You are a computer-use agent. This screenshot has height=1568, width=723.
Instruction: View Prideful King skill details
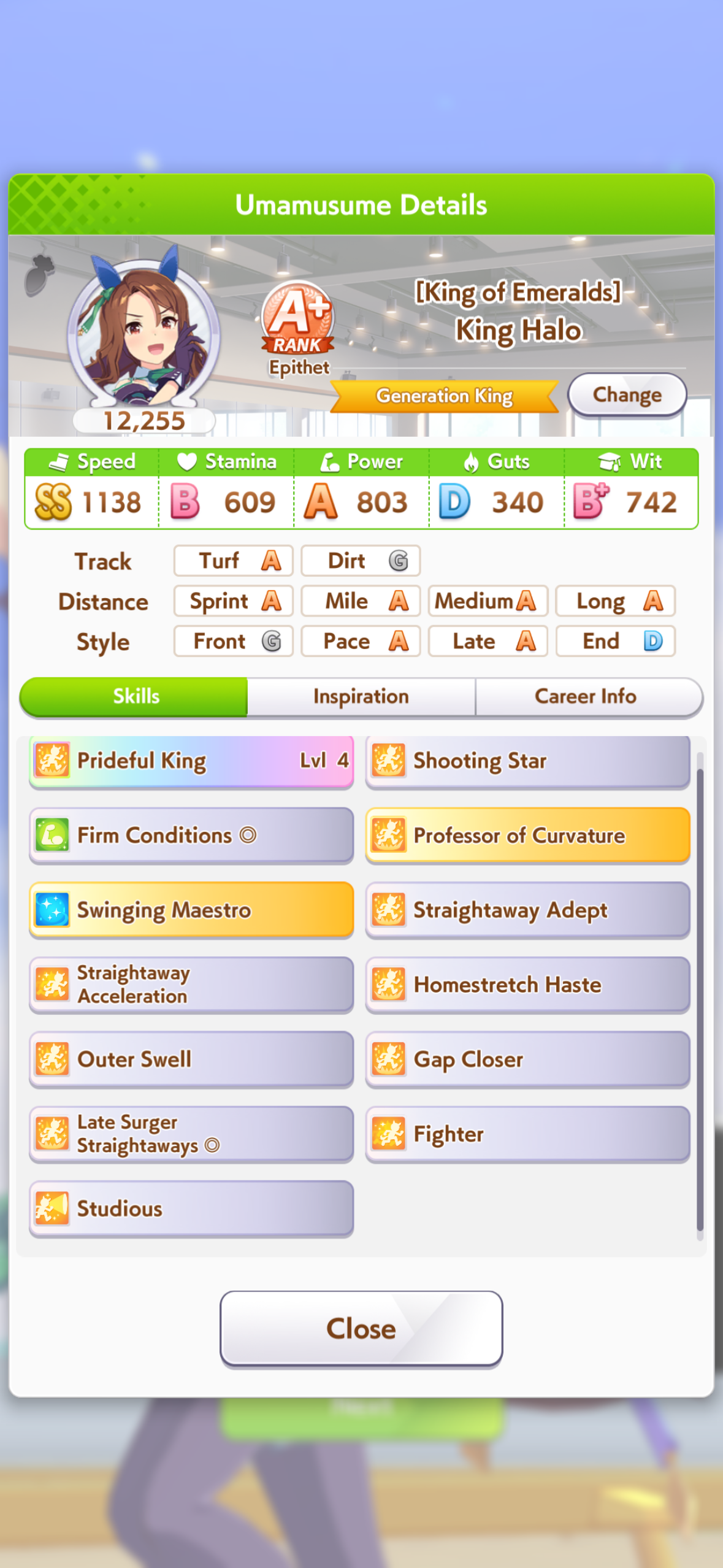tap(191, 761)
